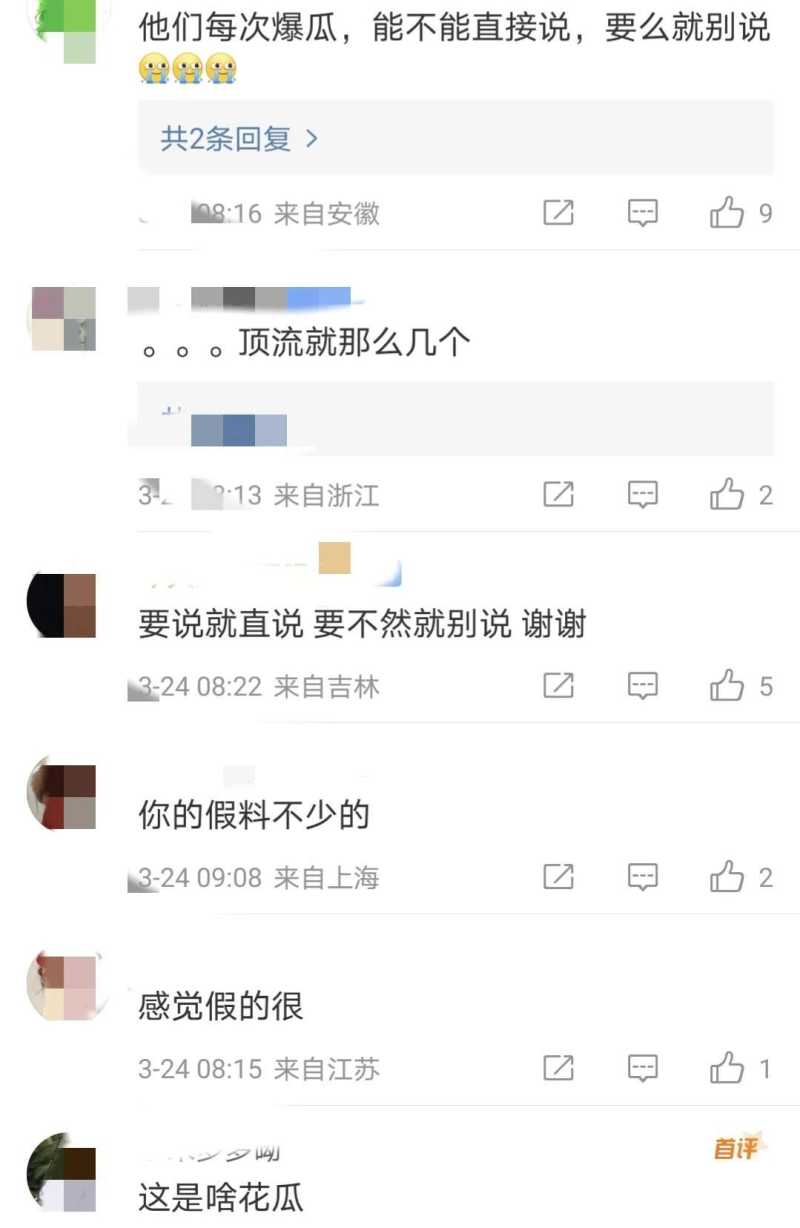Like the 要说就直说 comment from 吉林
The image size is (800, 1228).
[x=727, y=686]
